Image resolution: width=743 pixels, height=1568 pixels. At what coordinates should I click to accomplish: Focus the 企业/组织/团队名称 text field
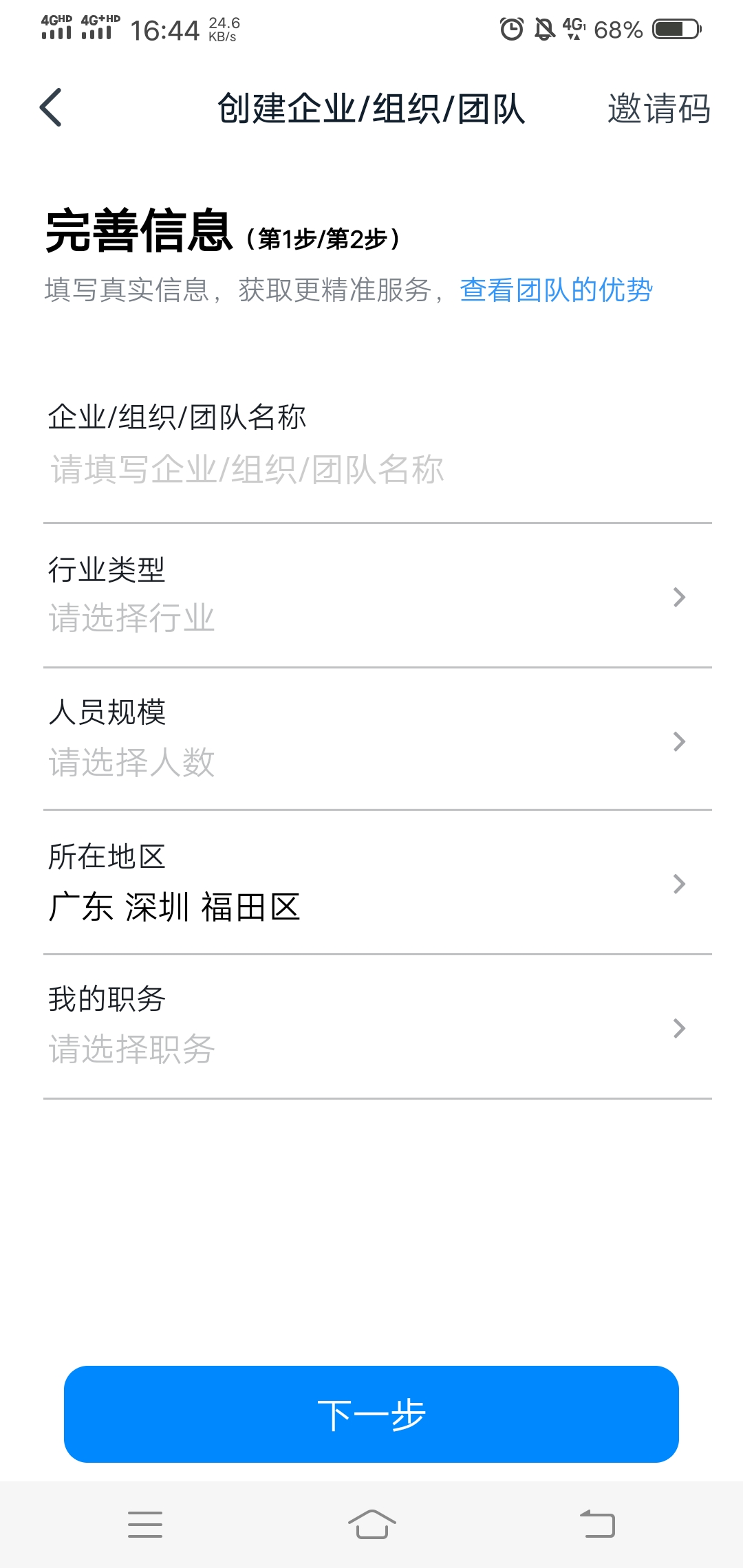371,470
